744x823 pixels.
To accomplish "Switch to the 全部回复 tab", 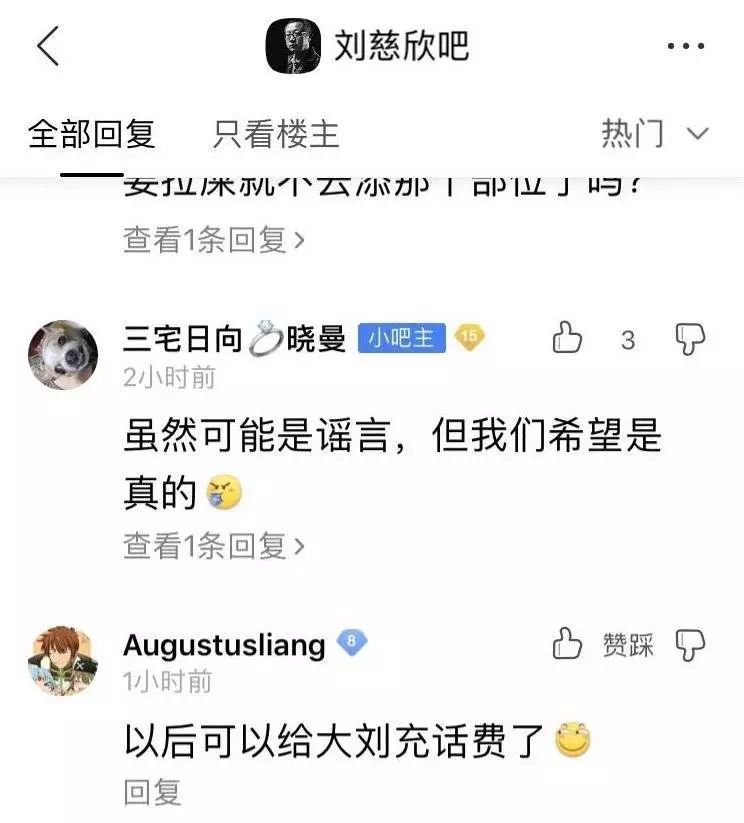I will tap(91, 134).
